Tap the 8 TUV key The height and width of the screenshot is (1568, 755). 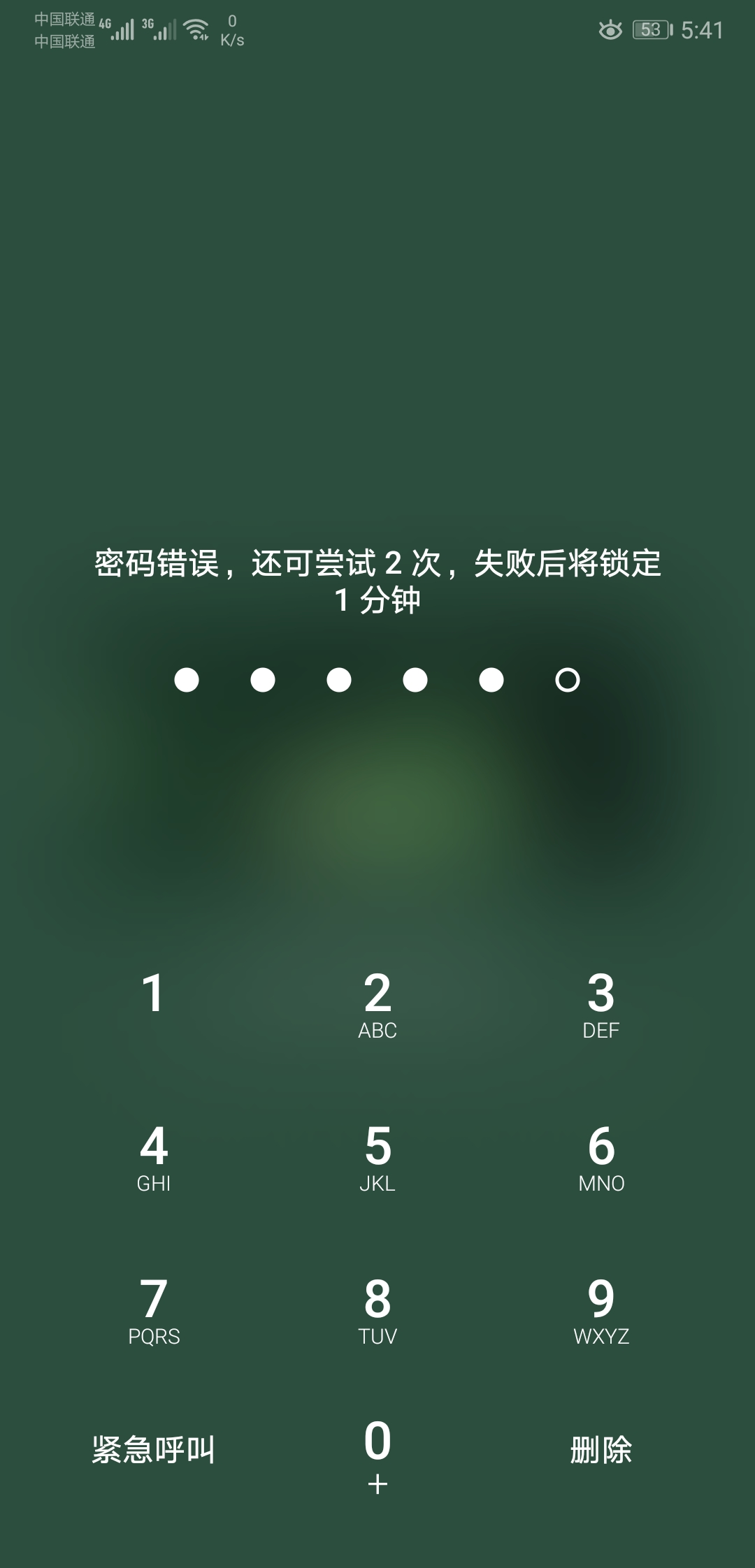[377, 1309]
